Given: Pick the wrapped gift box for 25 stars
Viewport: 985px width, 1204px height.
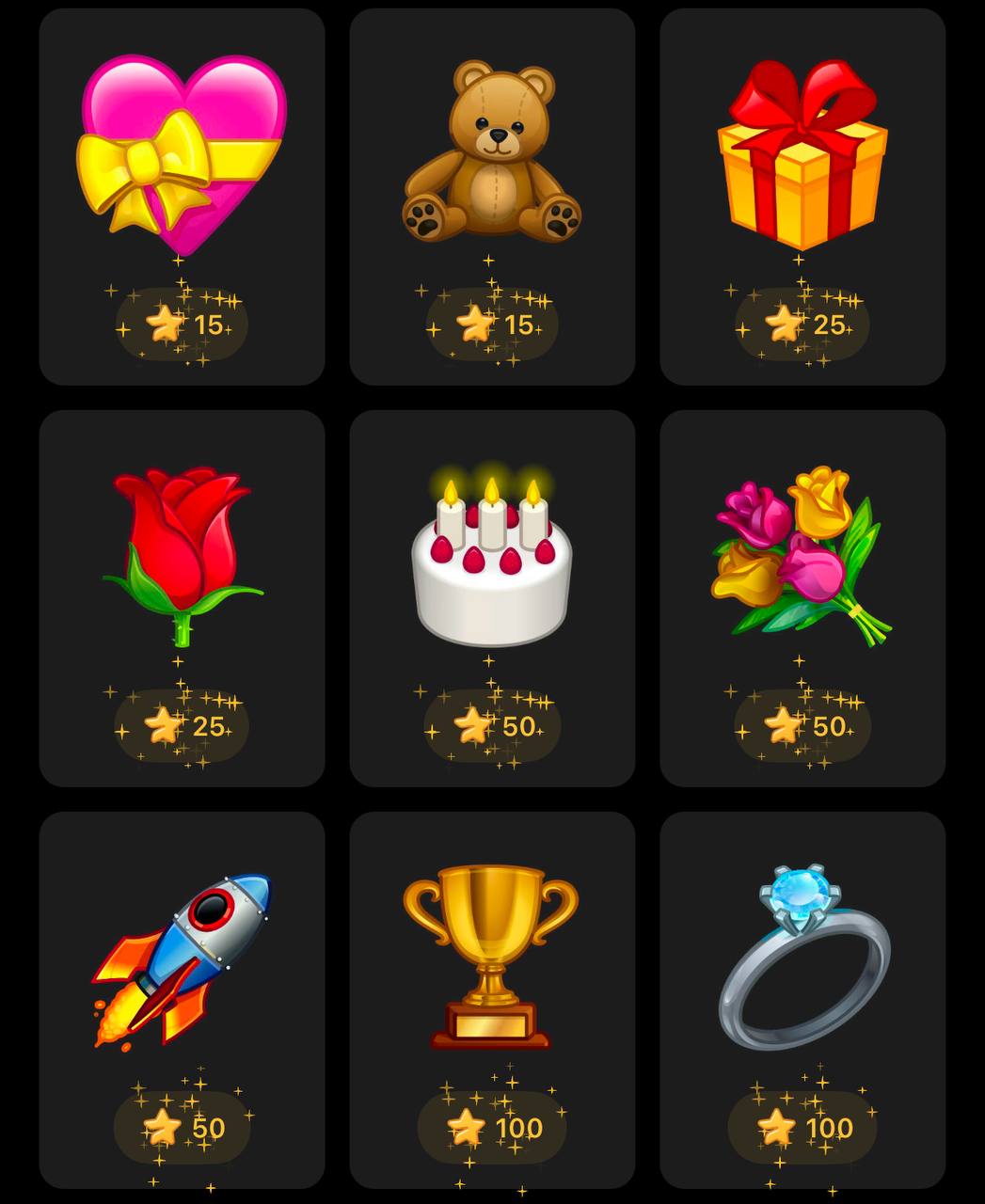Looking at the screenshot, I should (802, 197).
